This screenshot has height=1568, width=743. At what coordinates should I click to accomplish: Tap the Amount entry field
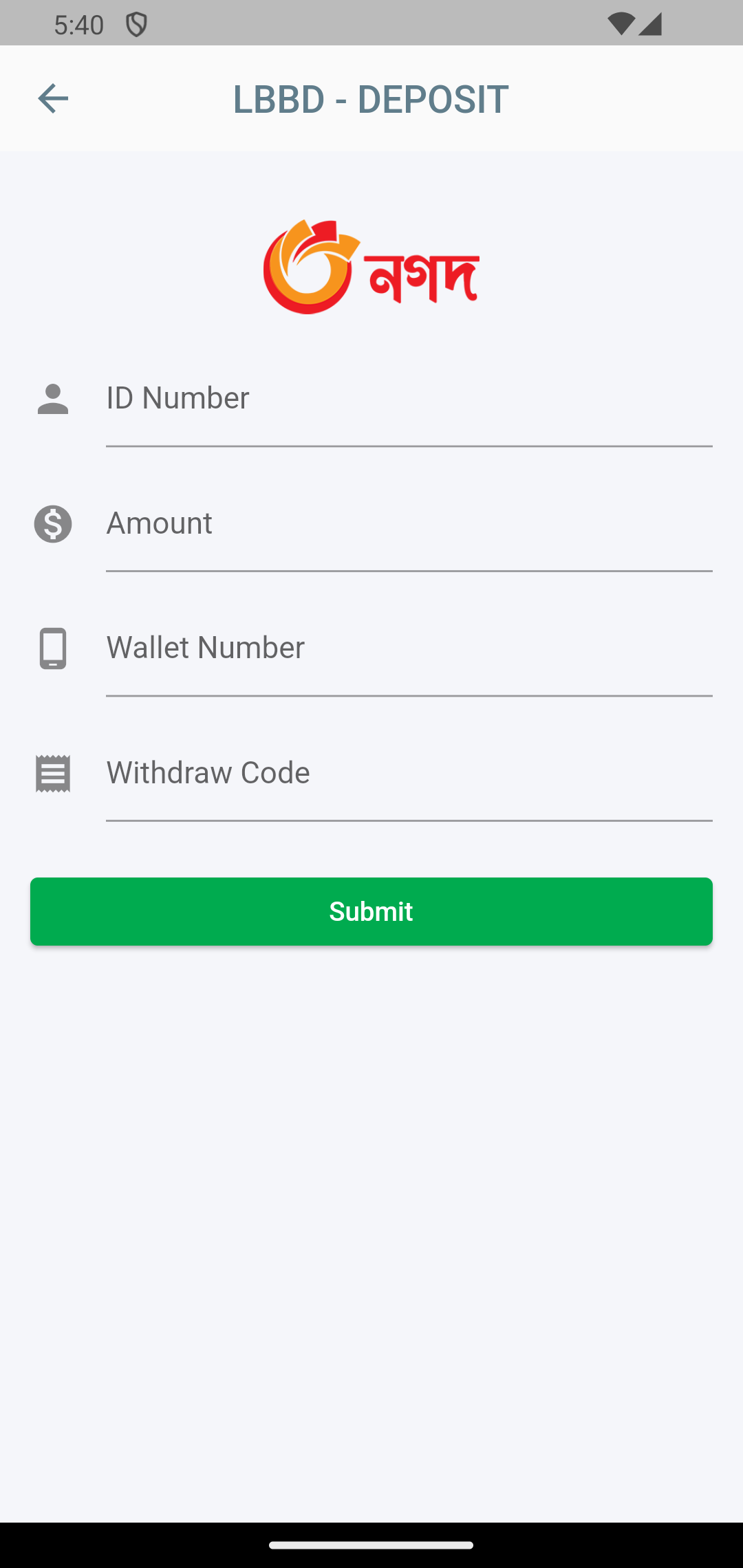click(x=409, y=524)
